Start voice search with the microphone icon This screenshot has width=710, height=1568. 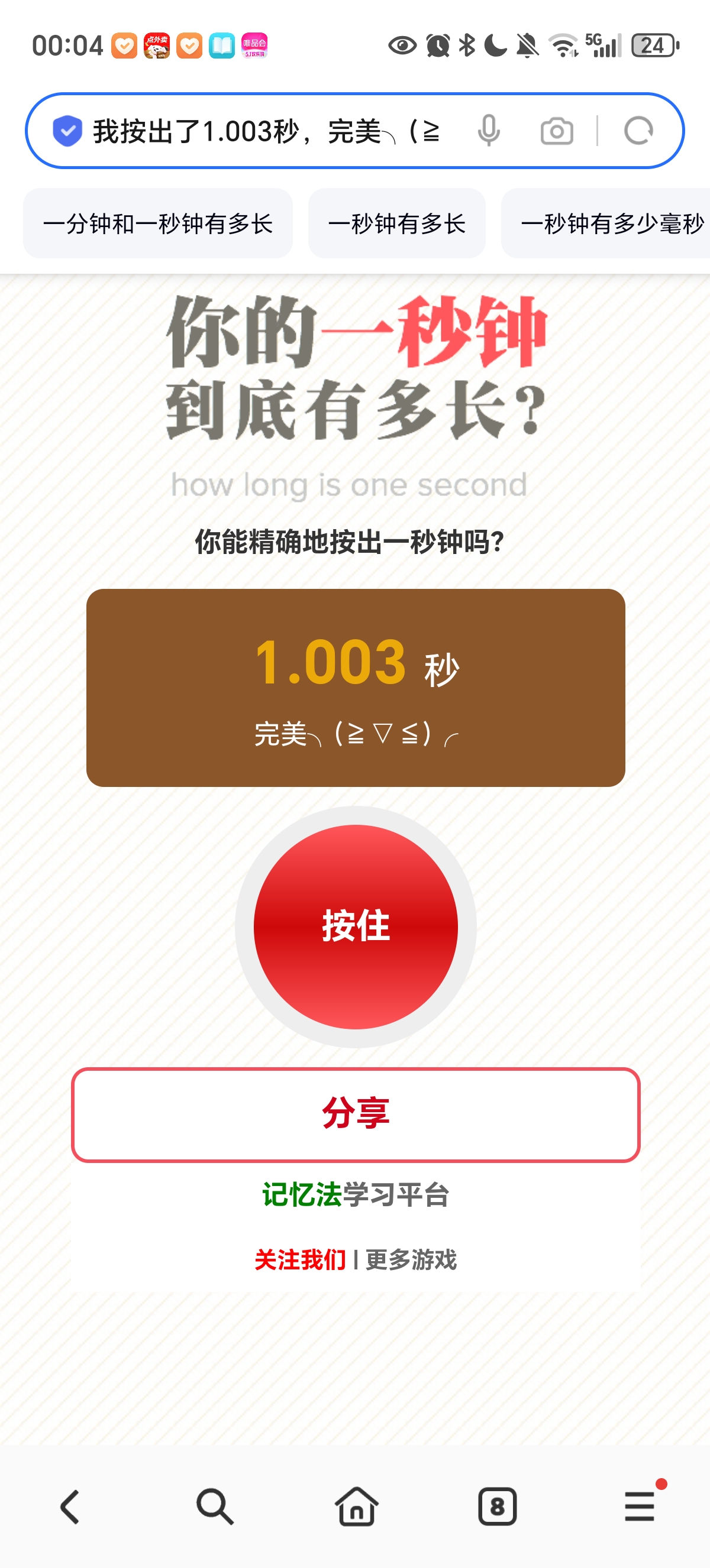click(488, 131)
